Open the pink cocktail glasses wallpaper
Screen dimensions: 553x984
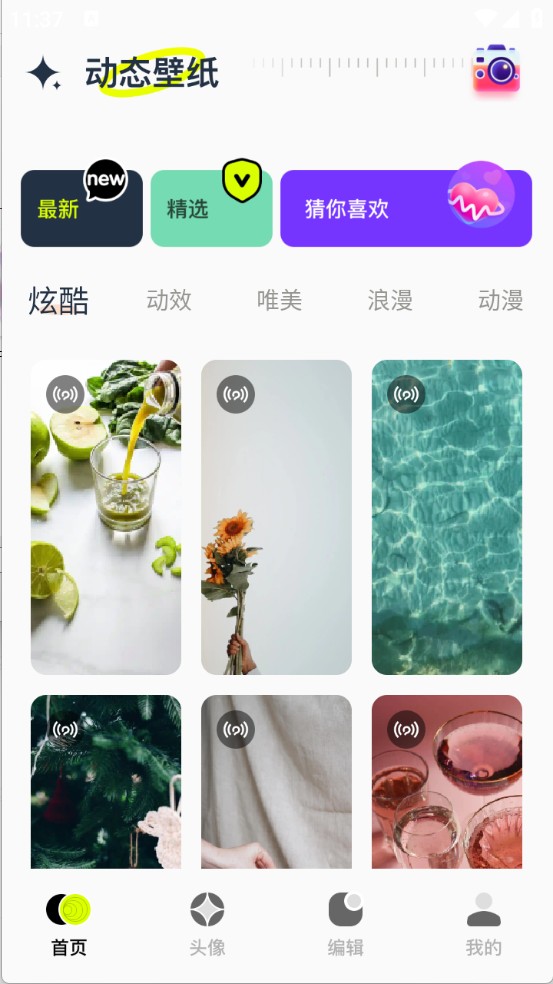447,782
